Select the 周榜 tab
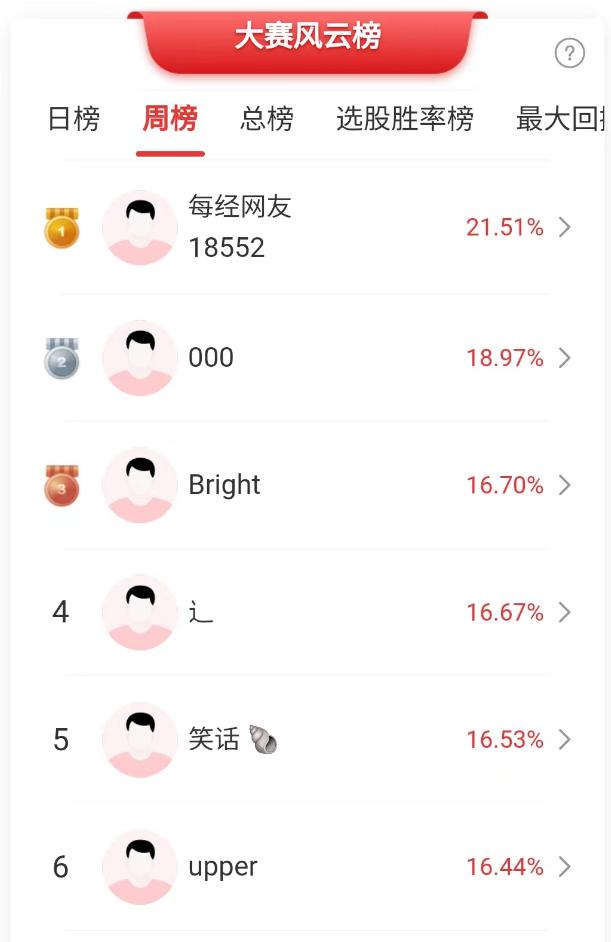The height and width of the screenshot is (942, 611). (x=170, y=120)
